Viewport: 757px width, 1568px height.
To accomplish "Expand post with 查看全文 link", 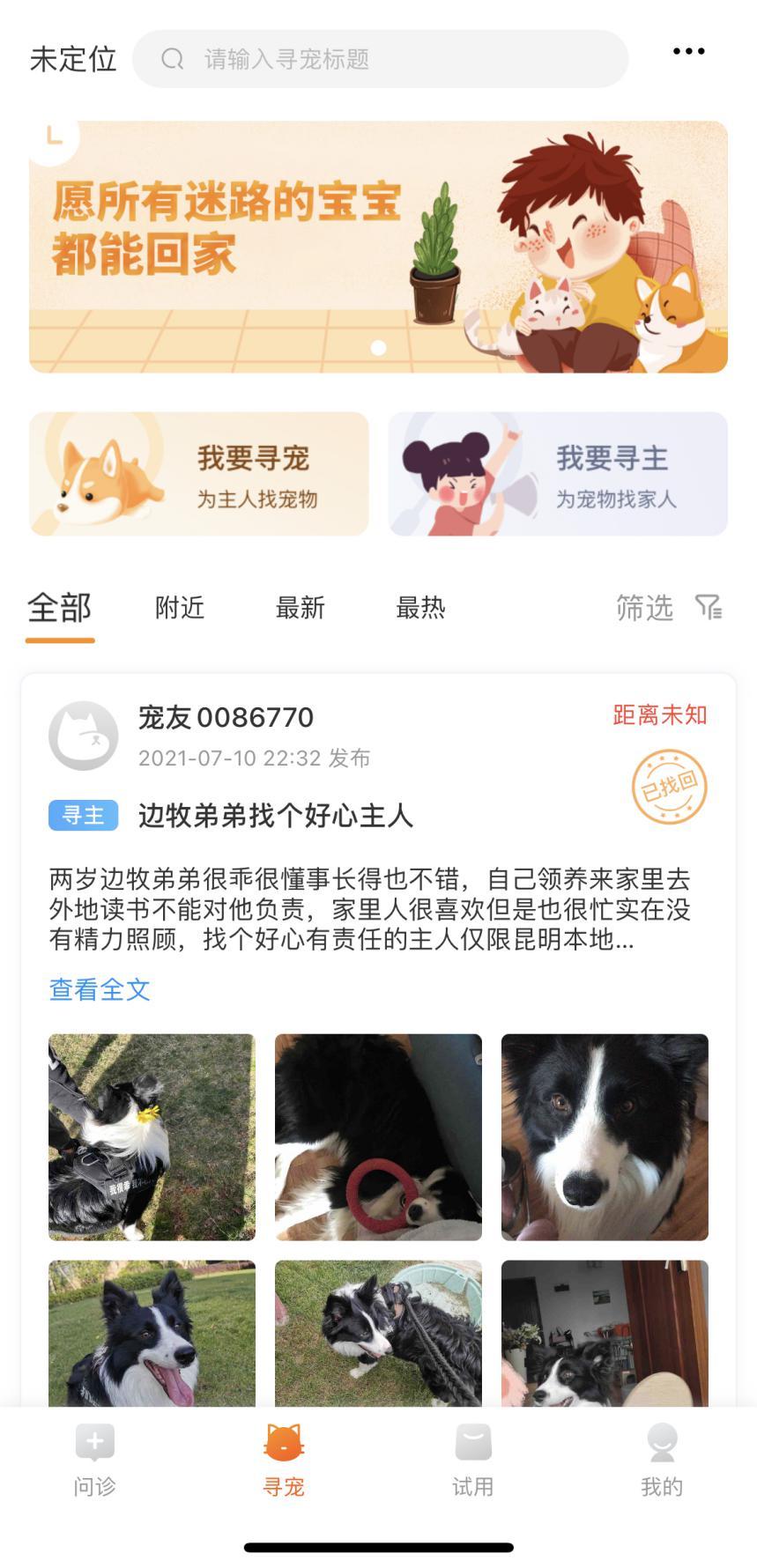I will click(100, 989).
